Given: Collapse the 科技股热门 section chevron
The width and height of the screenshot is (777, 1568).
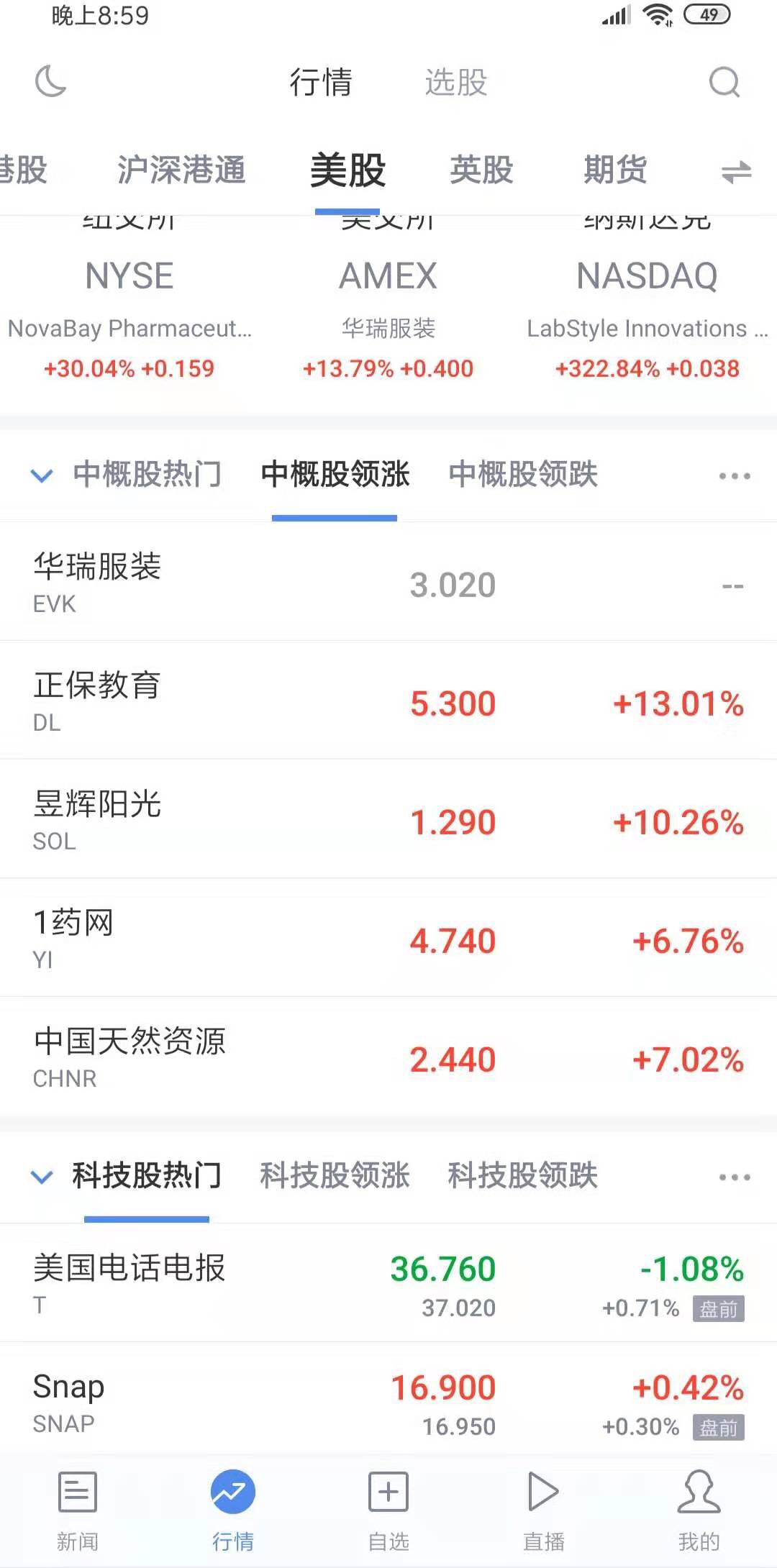Looking at the screenshot, I should click(42, 1177).
